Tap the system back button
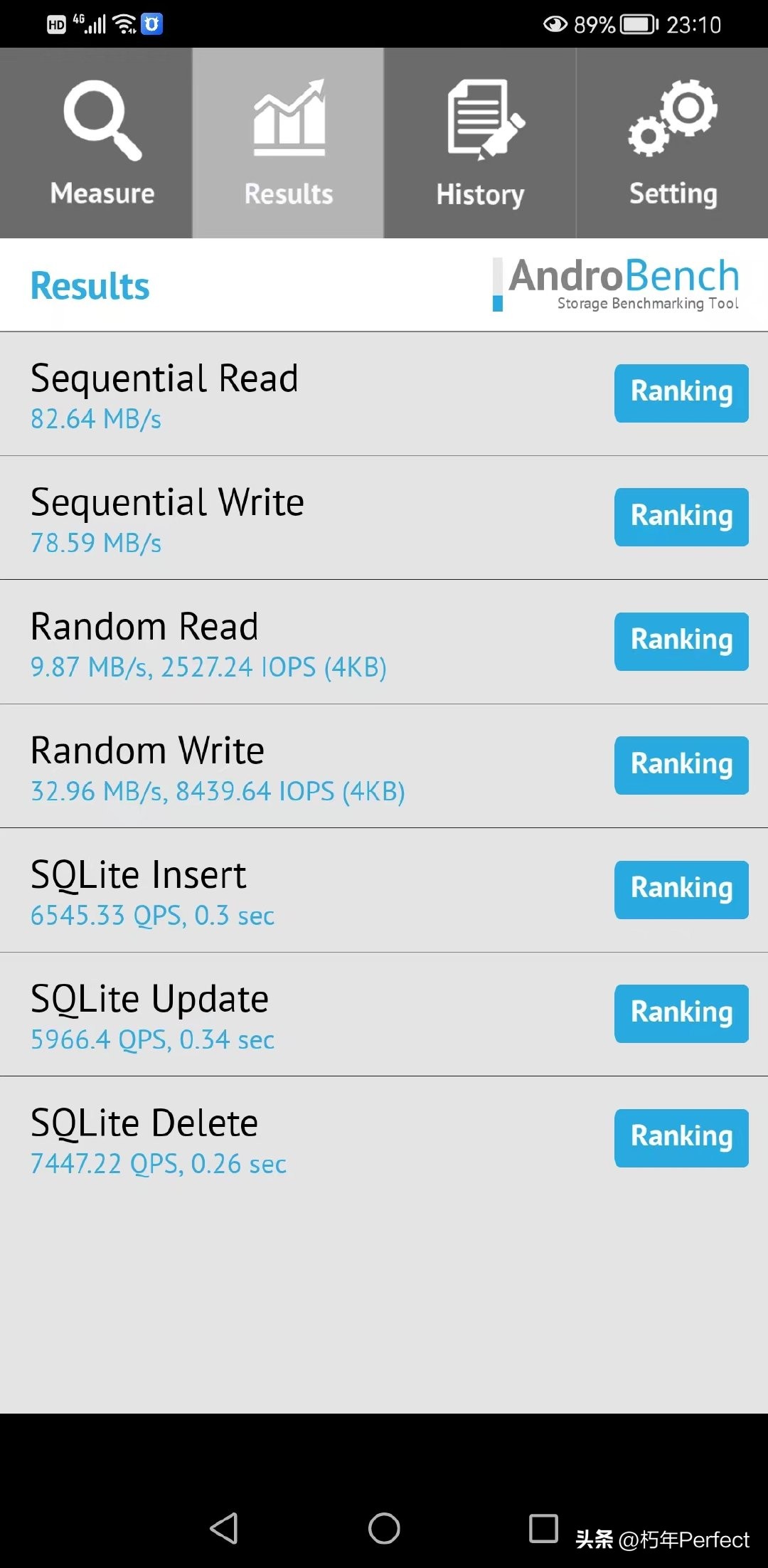Viewport: 768px width, 1568px height. tap(225, 1527)
